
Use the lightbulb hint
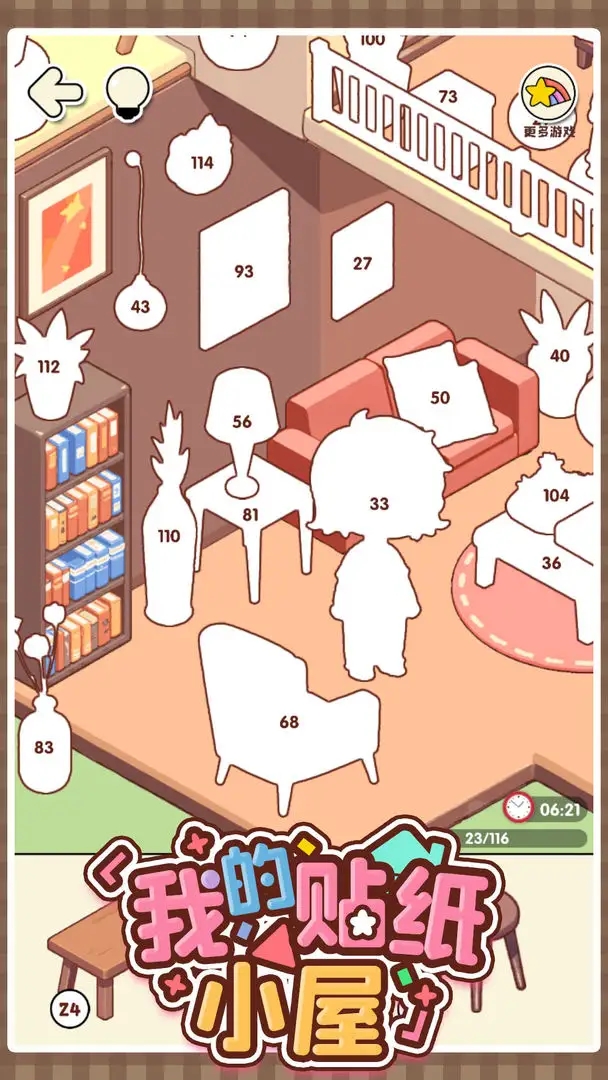click(x=128, y=93)
